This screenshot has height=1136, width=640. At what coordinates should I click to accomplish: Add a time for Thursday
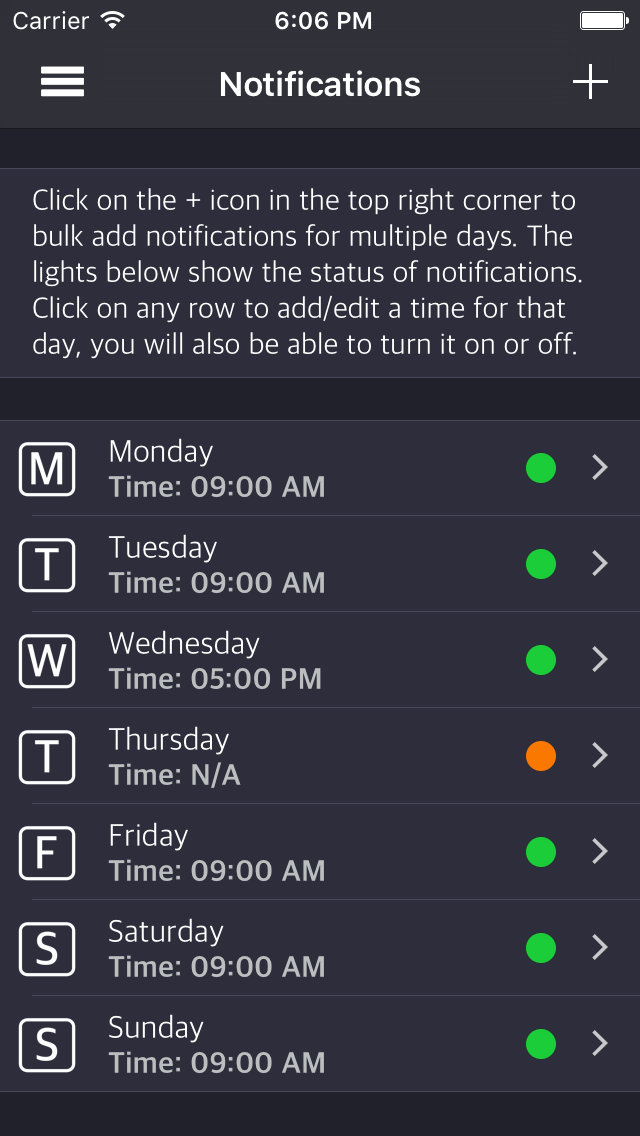pos(320,756)
